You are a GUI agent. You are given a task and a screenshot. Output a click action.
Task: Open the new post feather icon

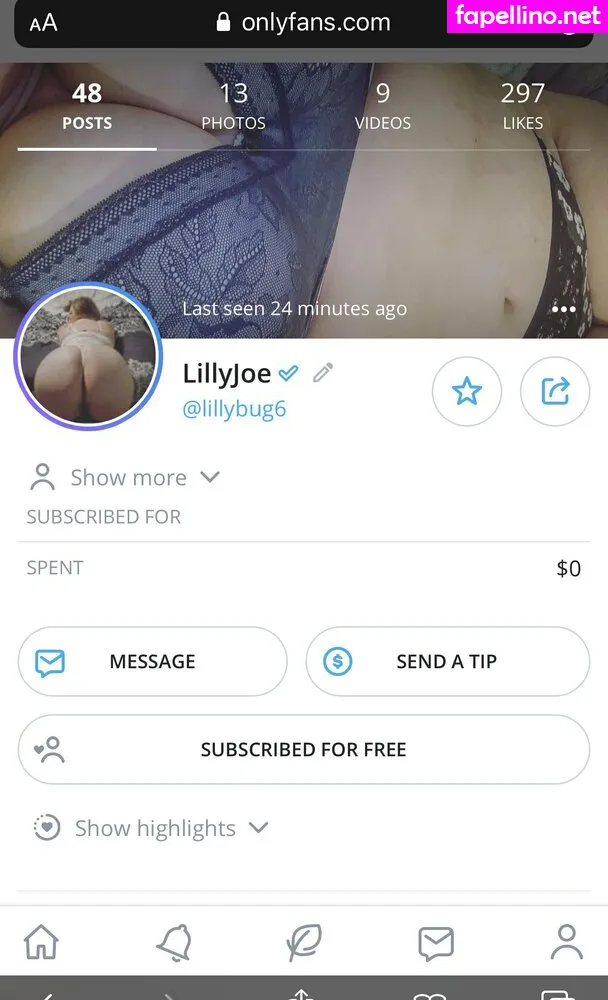click(303, 942)
